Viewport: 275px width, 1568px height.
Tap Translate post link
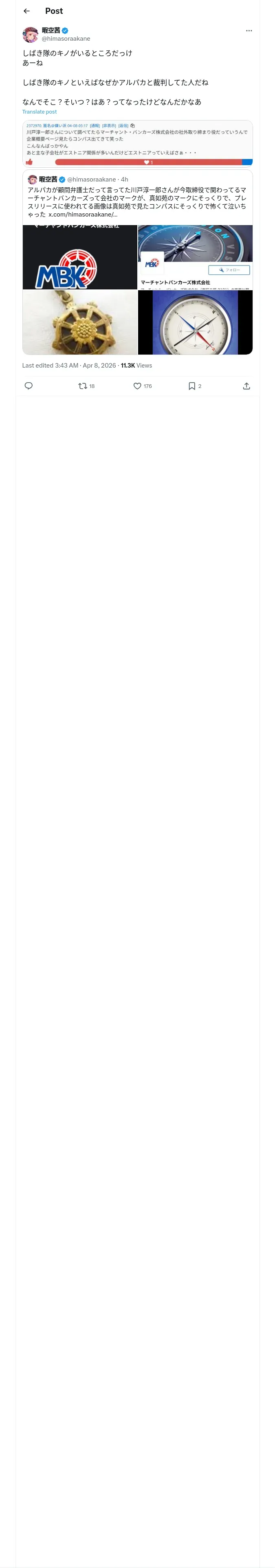click(40, 112)
